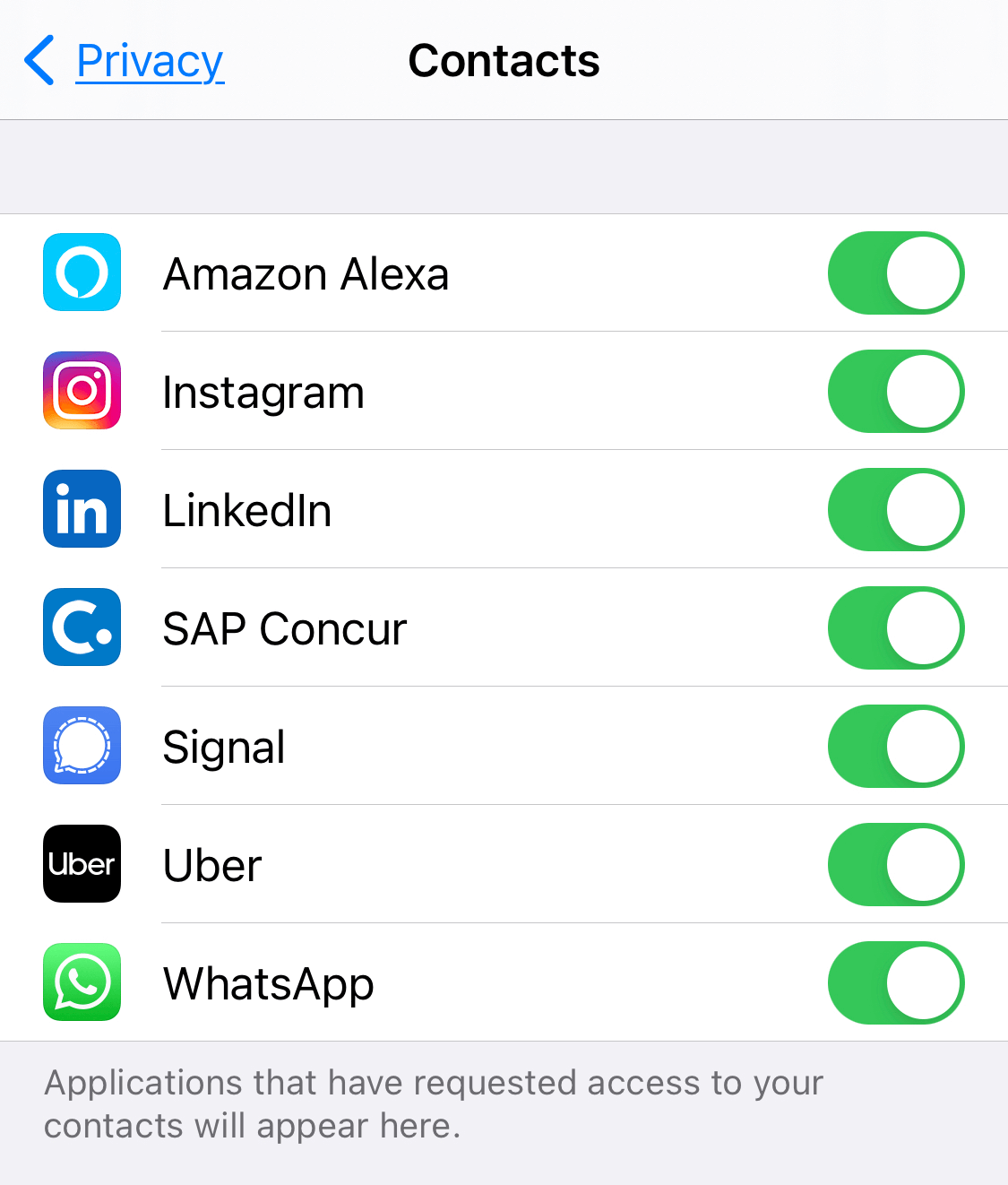Tap the Instagram app icon
1008x1185 pixels.
[x=82, y=392]
